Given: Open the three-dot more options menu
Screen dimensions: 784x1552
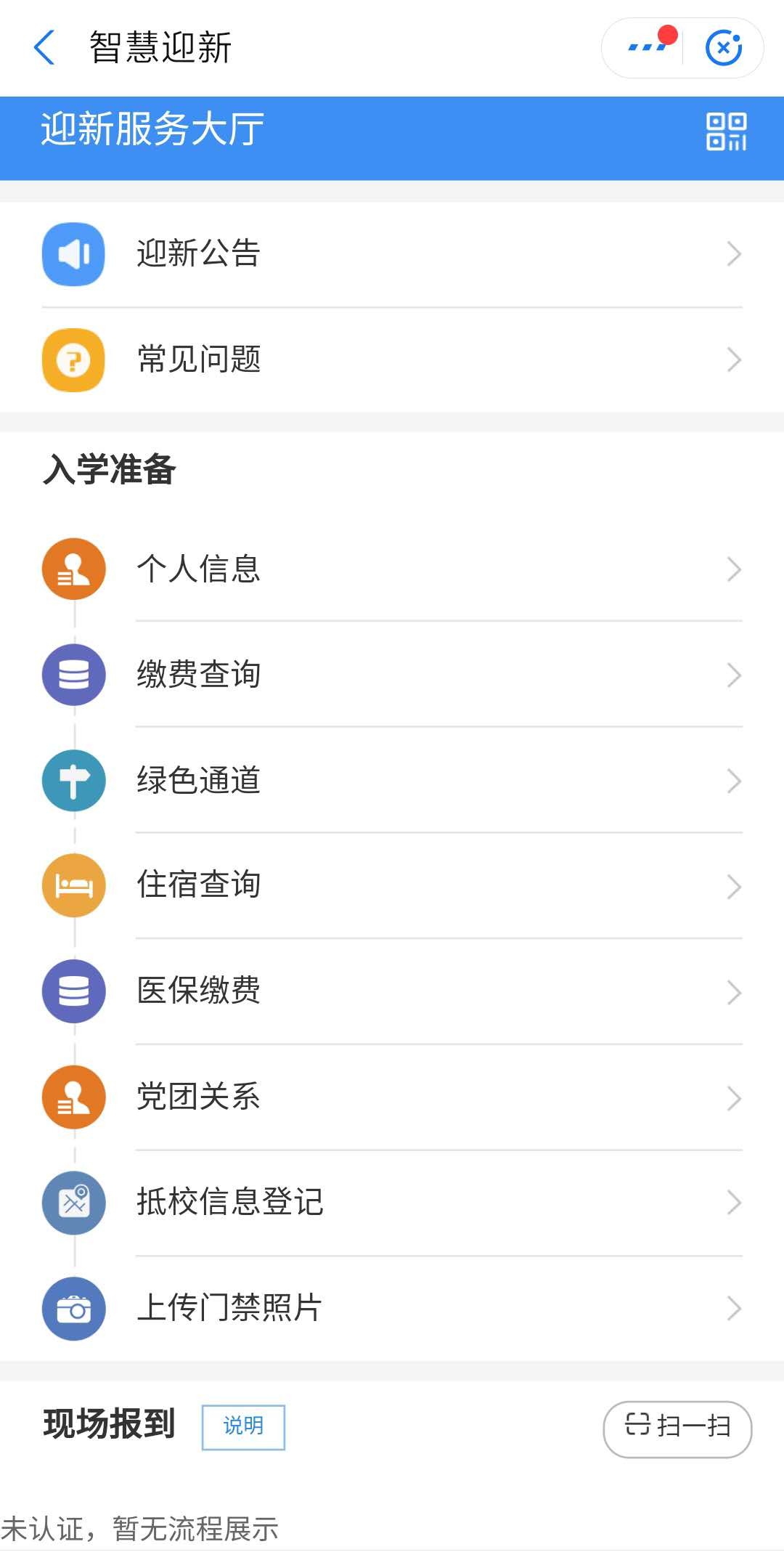Looking at the screenshot, I should [646, 48].
